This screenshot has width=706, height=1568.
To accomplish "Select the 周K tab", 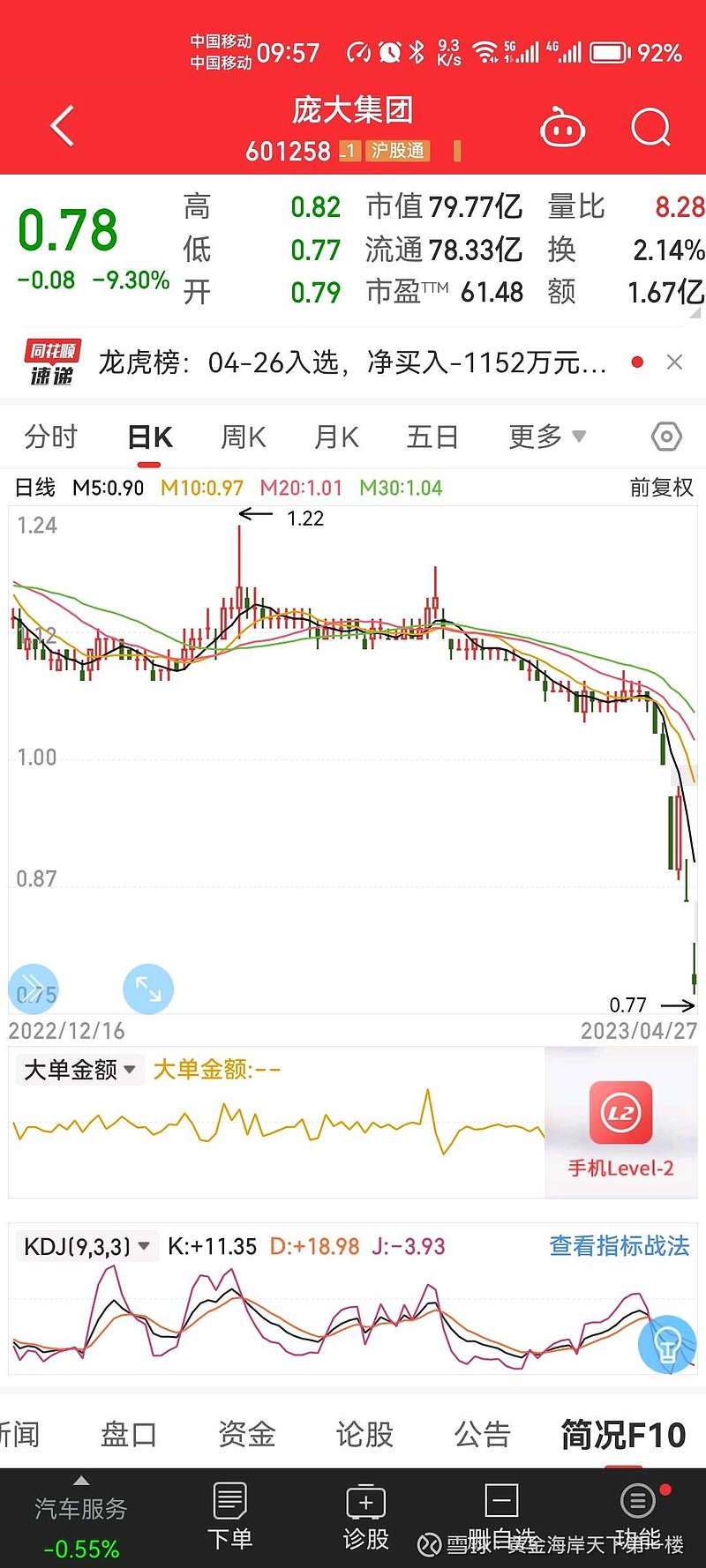I will [243, 437].
